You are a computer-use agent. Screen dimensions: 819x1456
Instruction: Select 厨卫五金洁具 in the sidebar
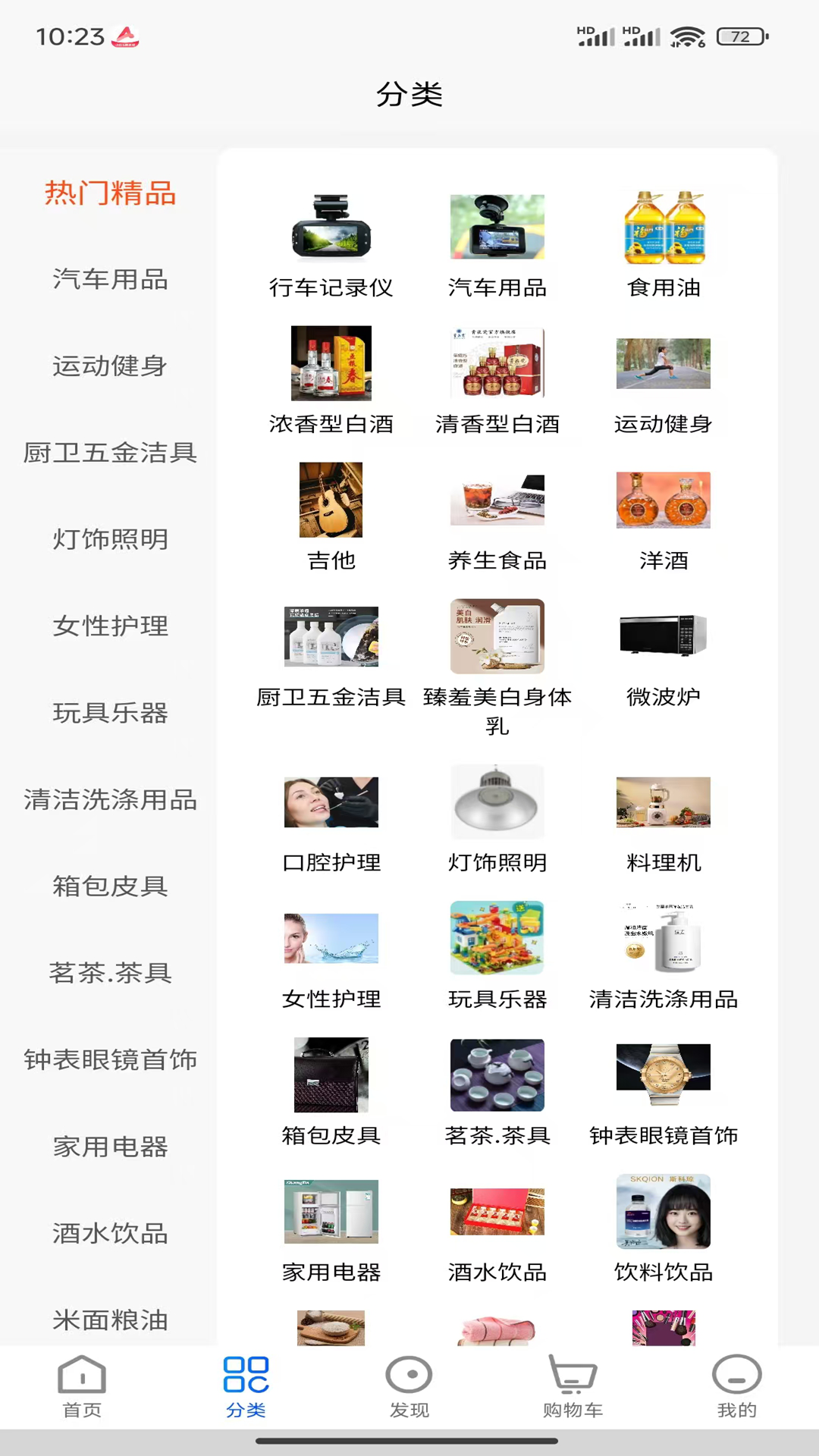click(109, 453)
